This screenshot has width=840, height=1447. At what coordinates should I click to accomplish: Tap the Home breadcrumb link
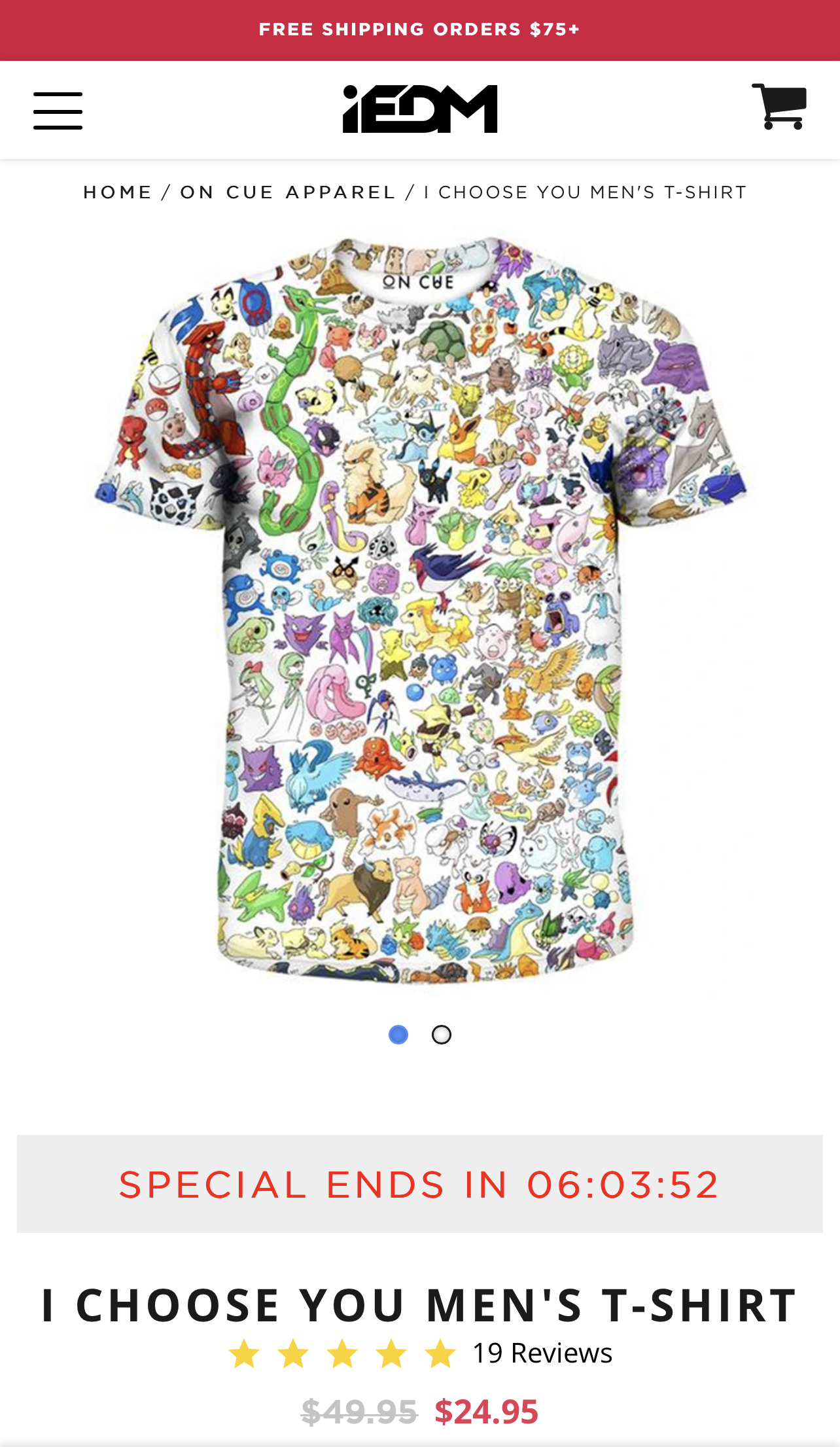point(118,192)
